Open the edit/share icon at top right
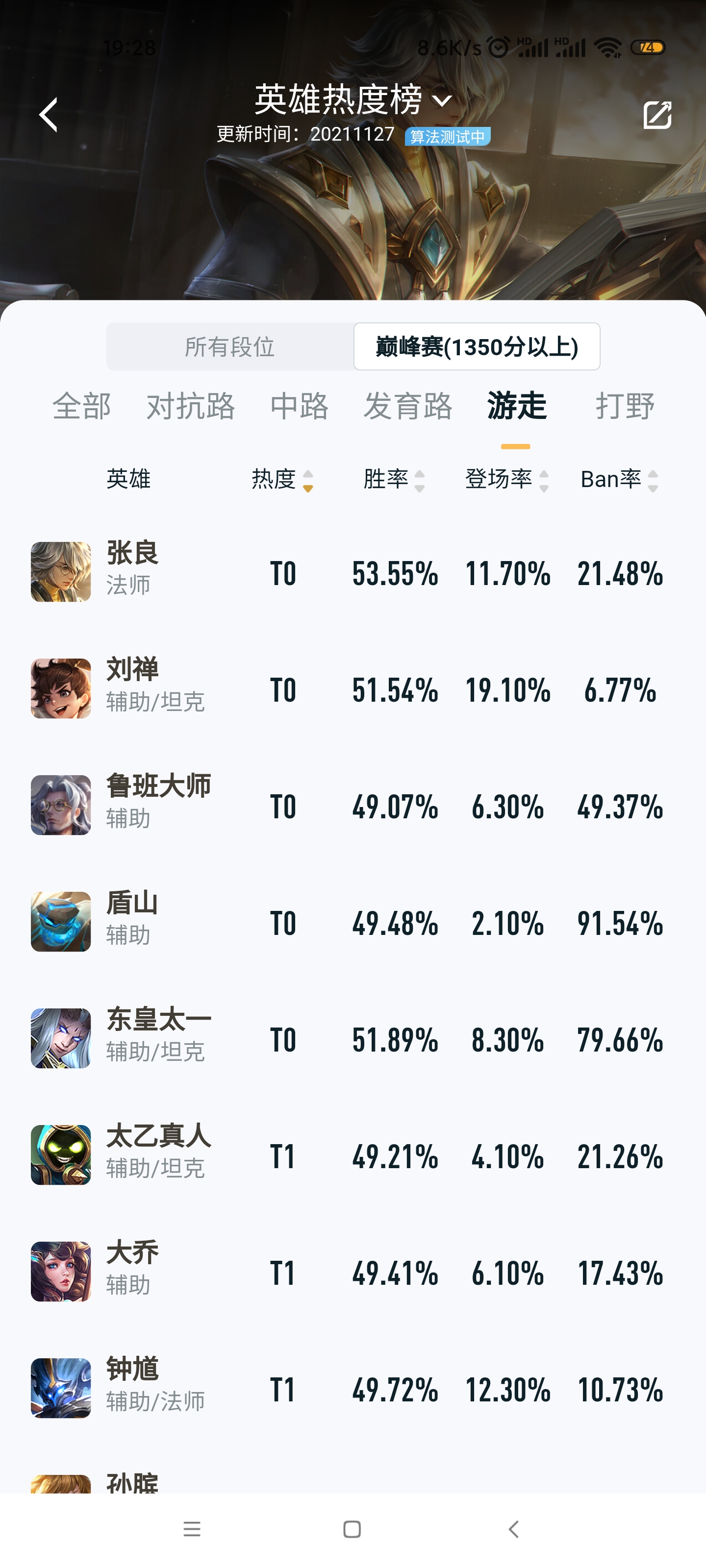 [x=656, y=115]
